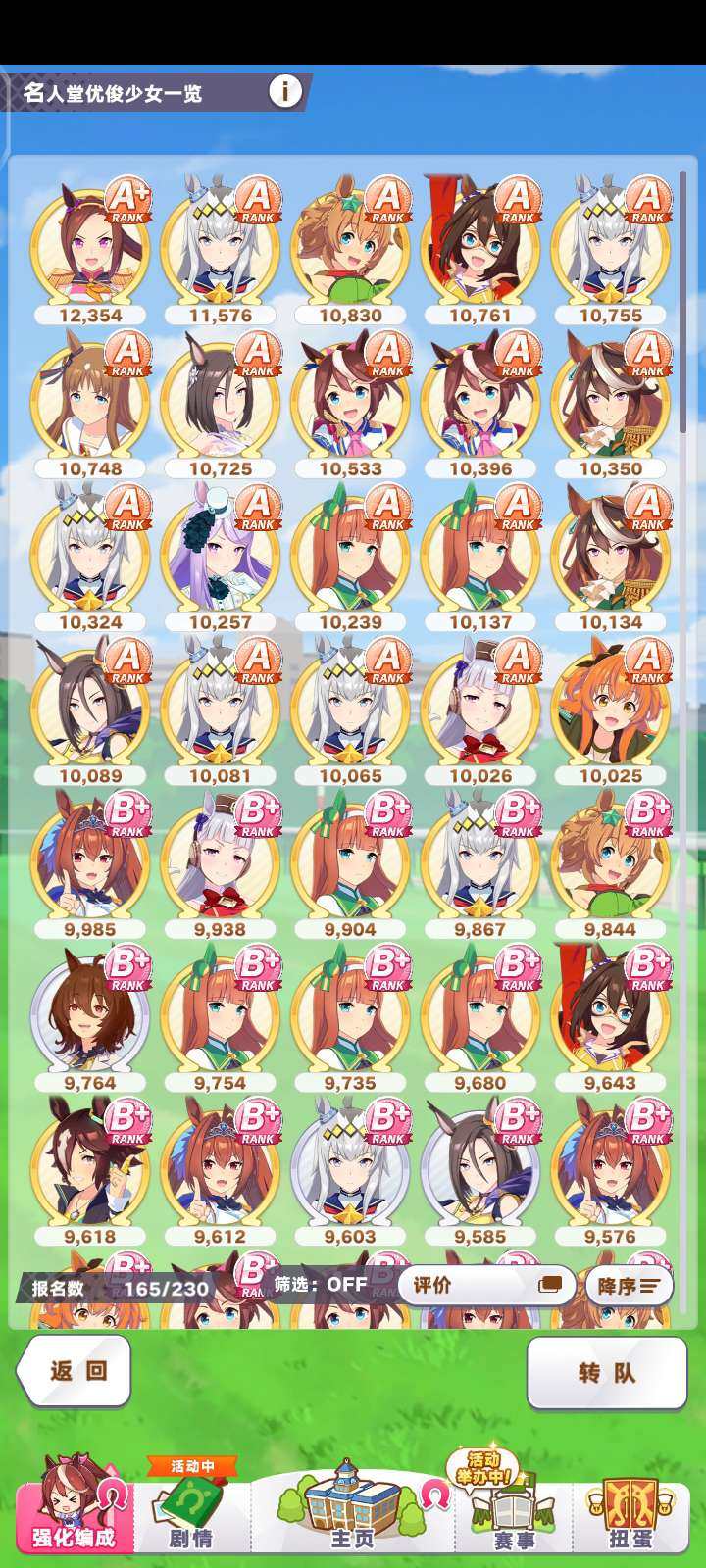View the character scoring 10,089
The width and height of the screenshot is (706, 1568).
90,710
